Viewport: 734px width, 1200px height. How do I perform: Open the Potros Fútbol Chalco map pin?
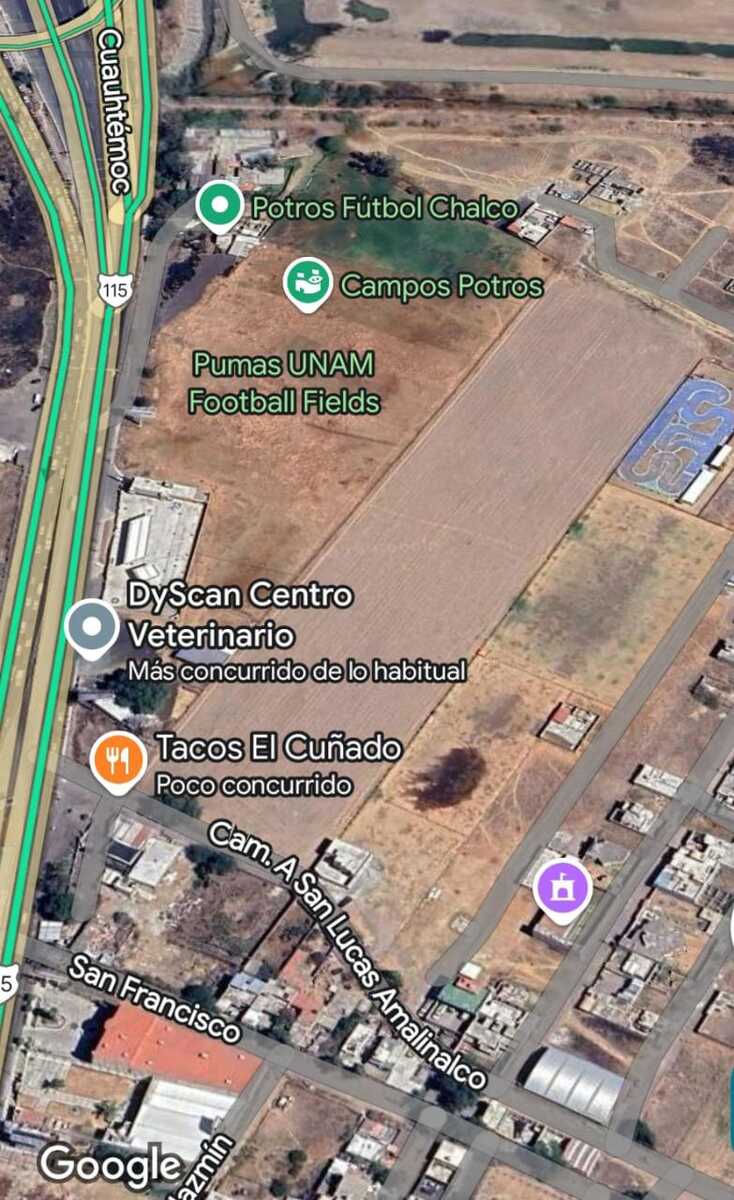[x=220, y=206]
